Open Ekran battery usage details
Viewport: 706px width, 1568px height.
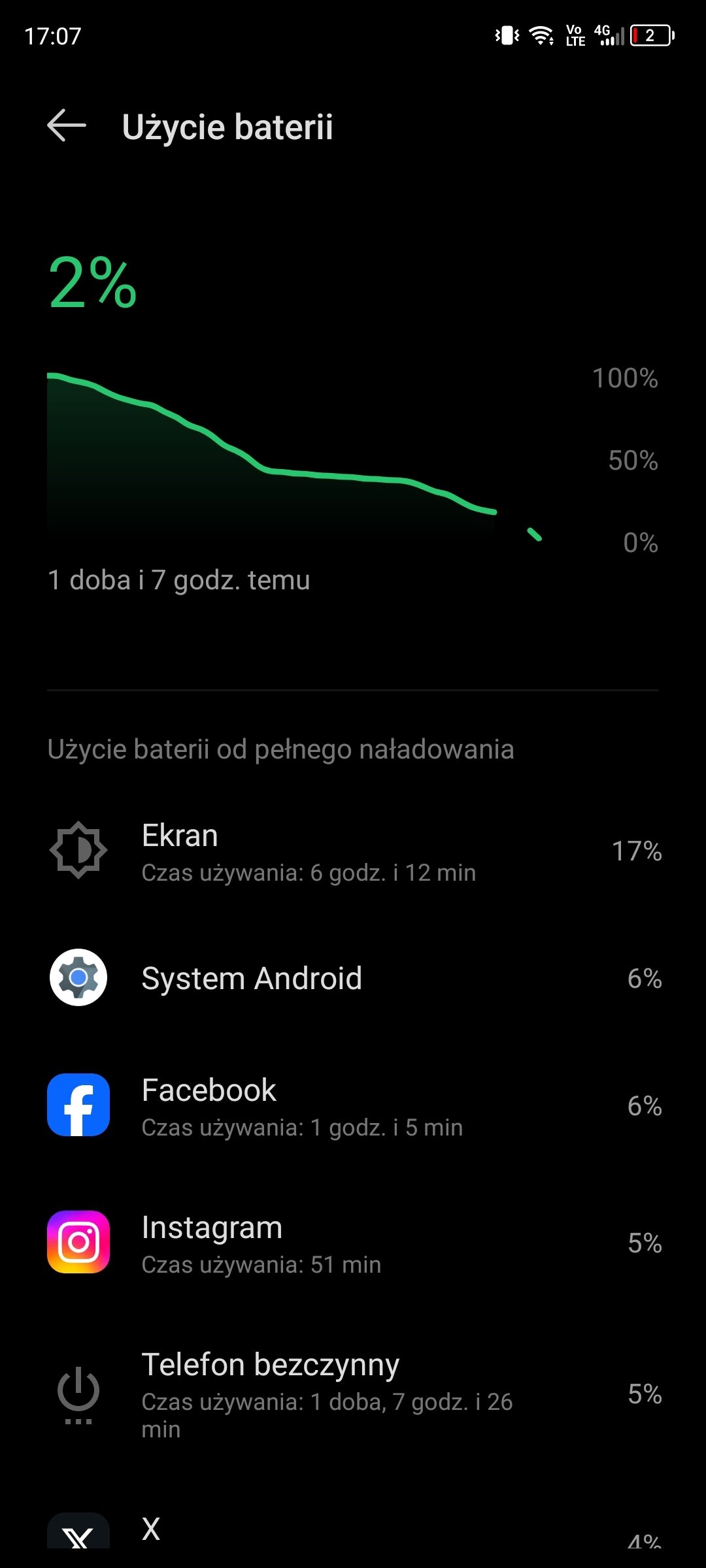pyautogui.click(x=353, y=851)
